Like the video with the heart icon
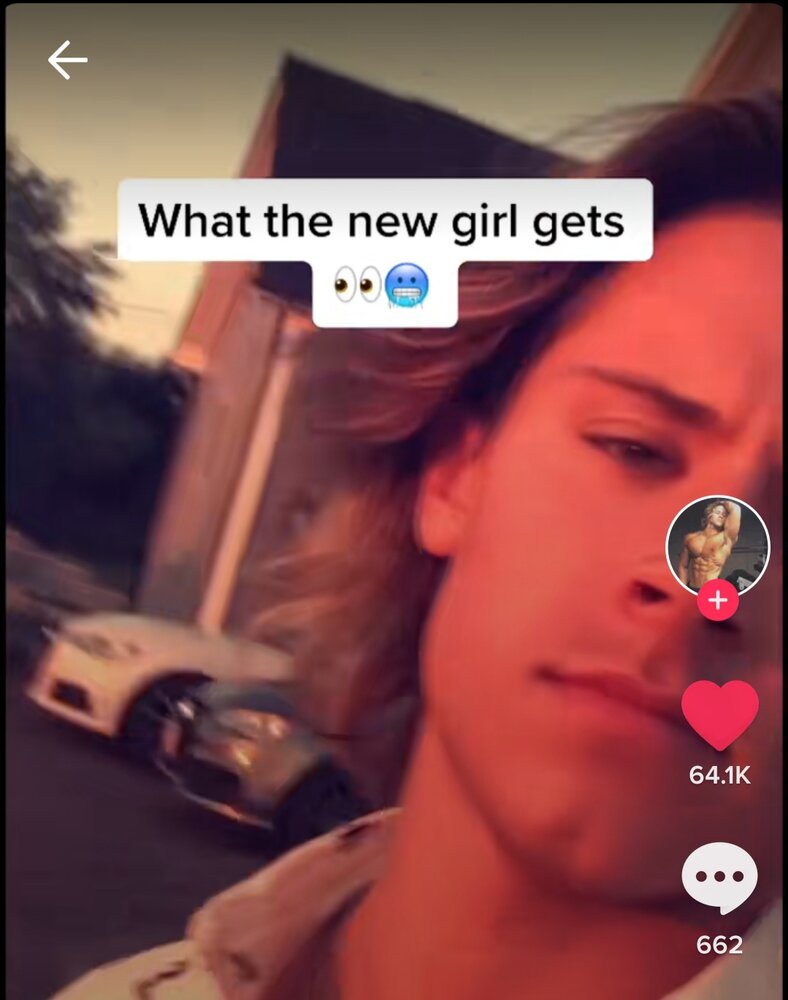 [x=719, y=714]
